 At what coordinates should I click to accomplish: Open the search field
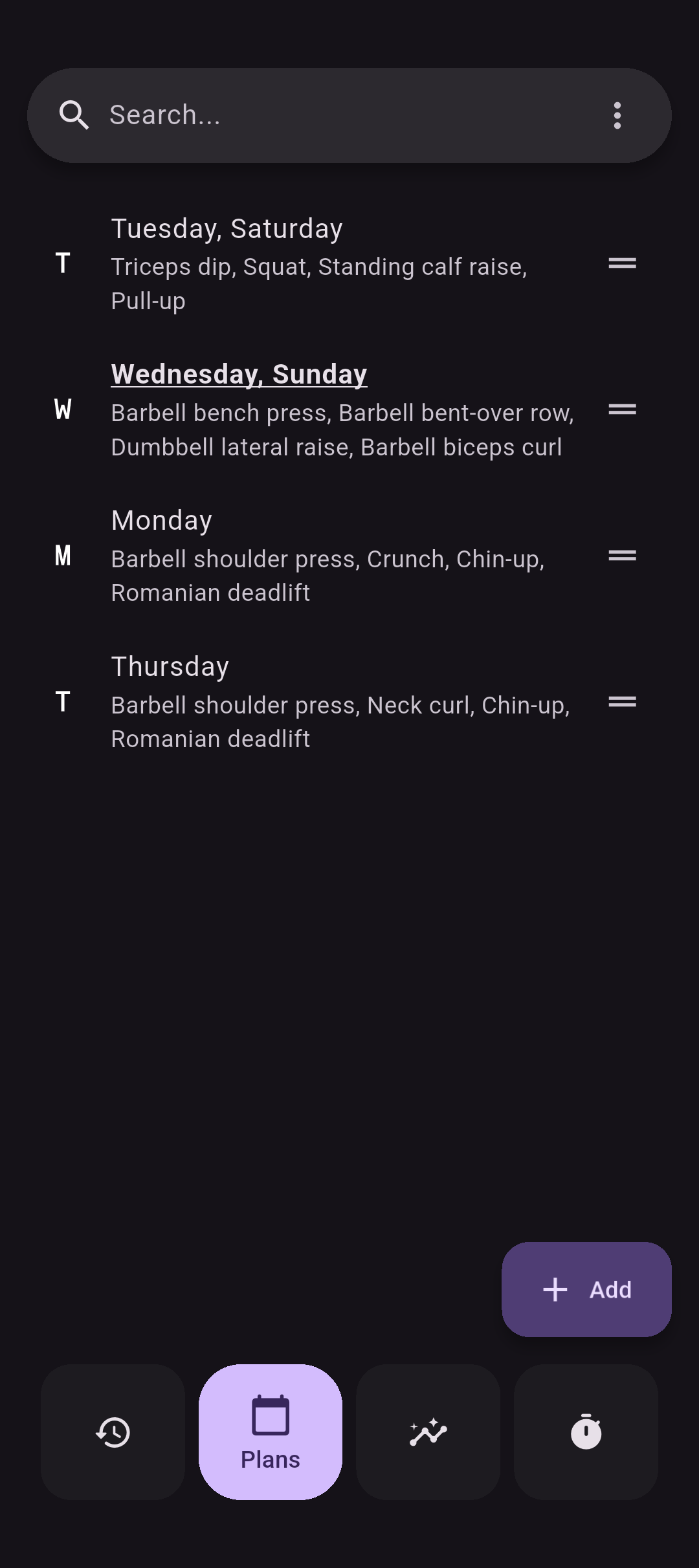[324, 115]
